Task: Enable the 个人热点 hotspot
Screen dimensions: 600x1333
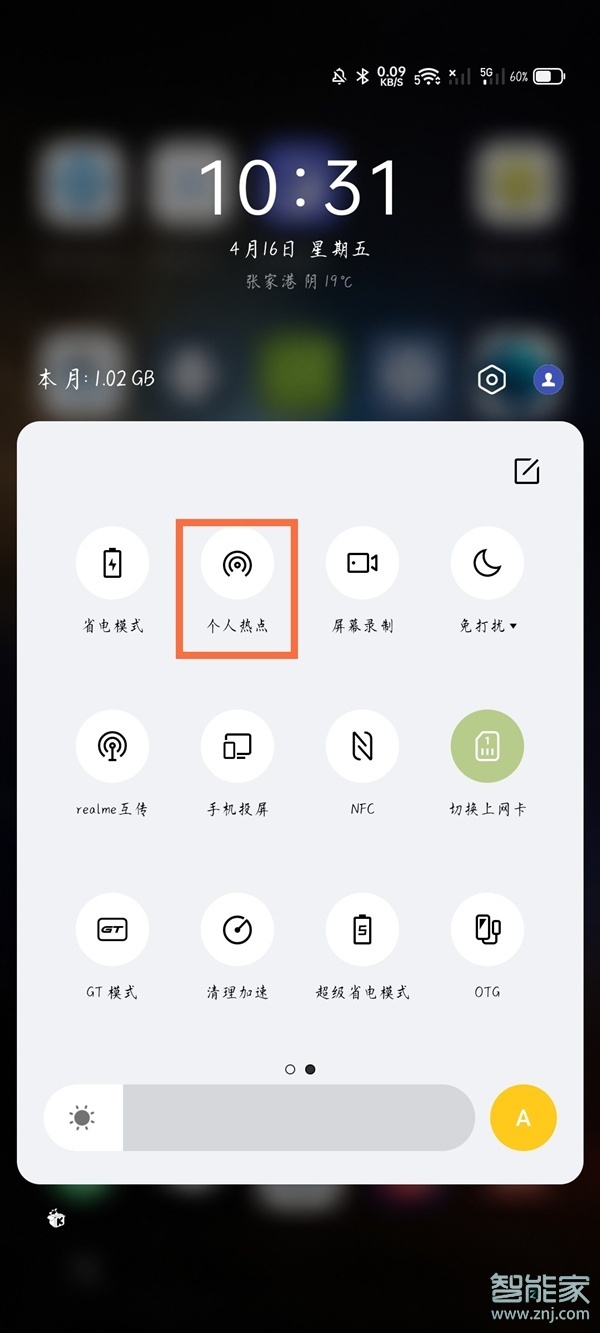Action: [237, 564]
